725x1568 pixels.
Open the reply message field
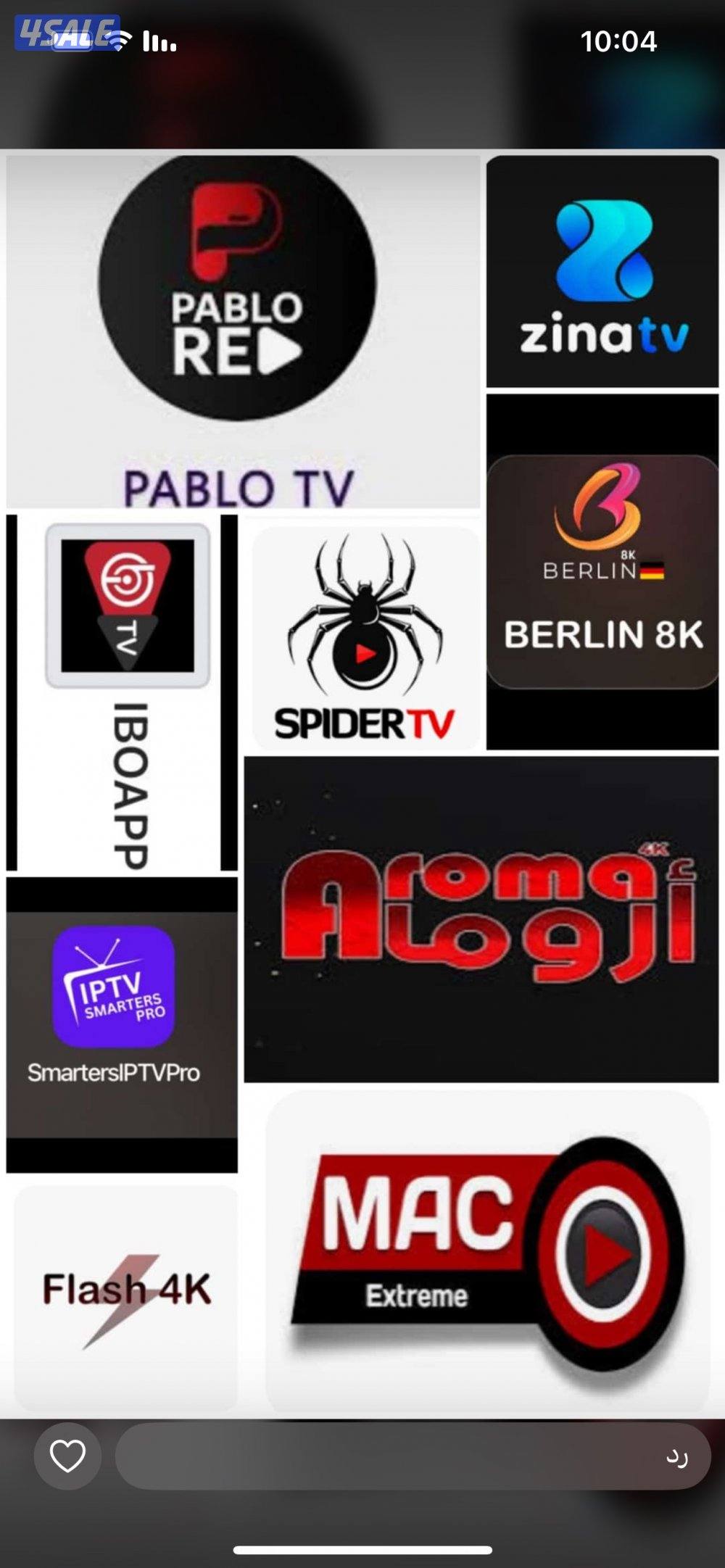click(x=412, y=1456)
